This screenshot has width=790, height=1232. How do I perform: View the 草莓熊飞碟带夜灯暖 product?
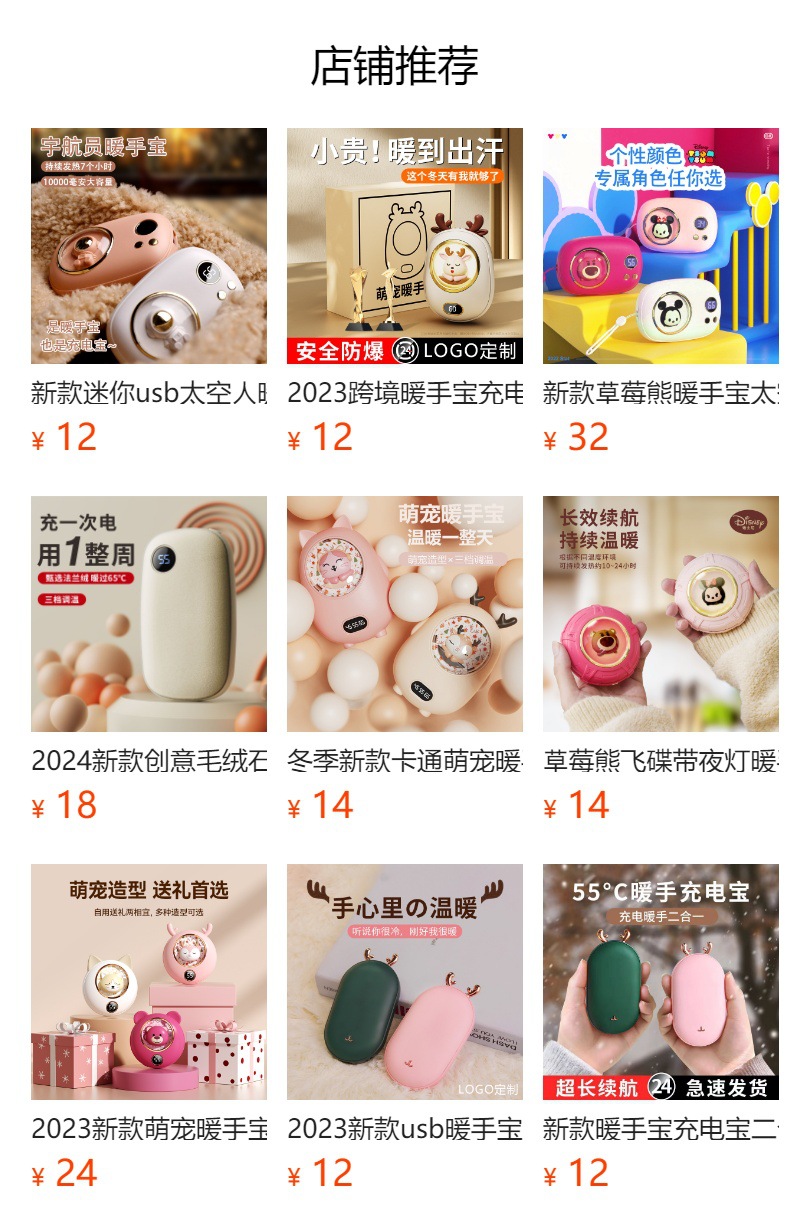(660, 614)
